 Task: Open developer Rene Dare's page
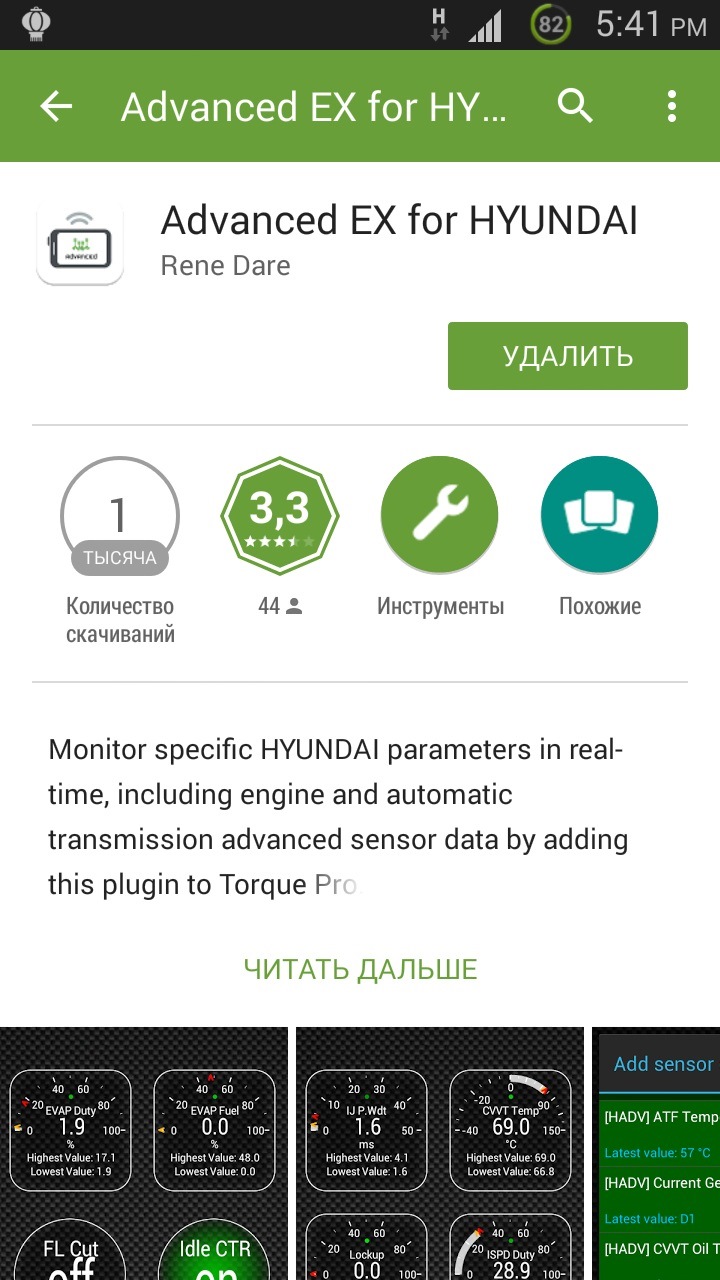tap(225, 266)
